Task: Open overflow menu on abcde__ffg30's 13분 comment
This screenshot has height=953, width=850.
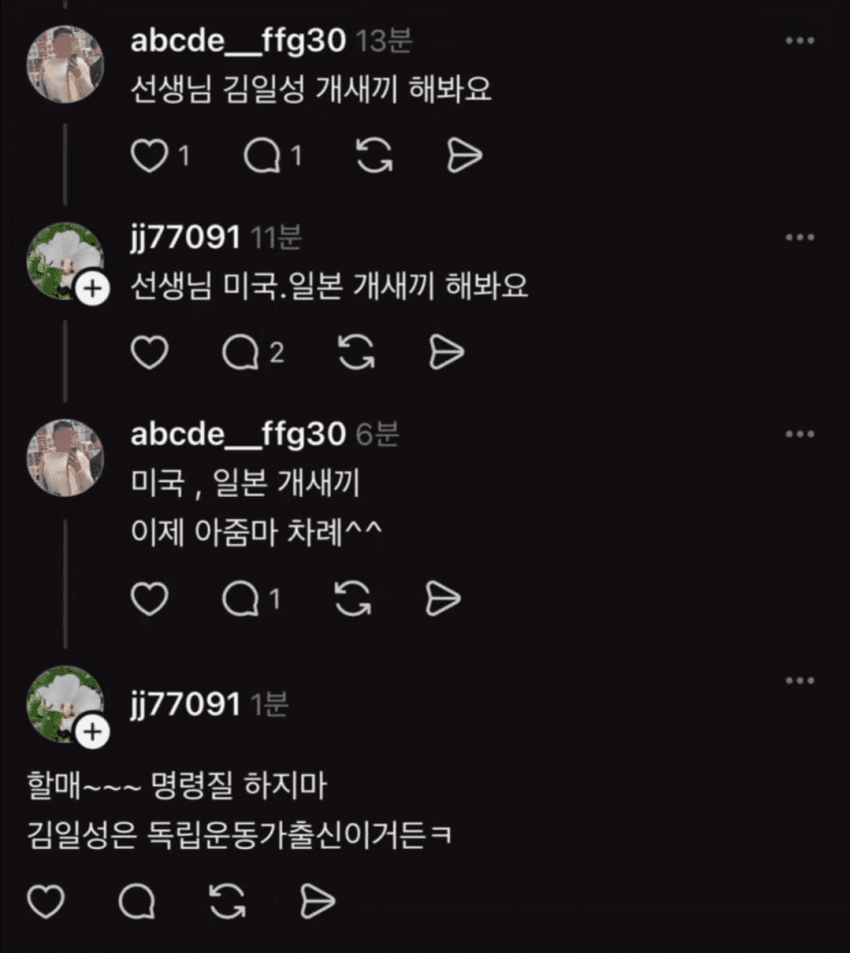Action: click(x=800, y=40)
